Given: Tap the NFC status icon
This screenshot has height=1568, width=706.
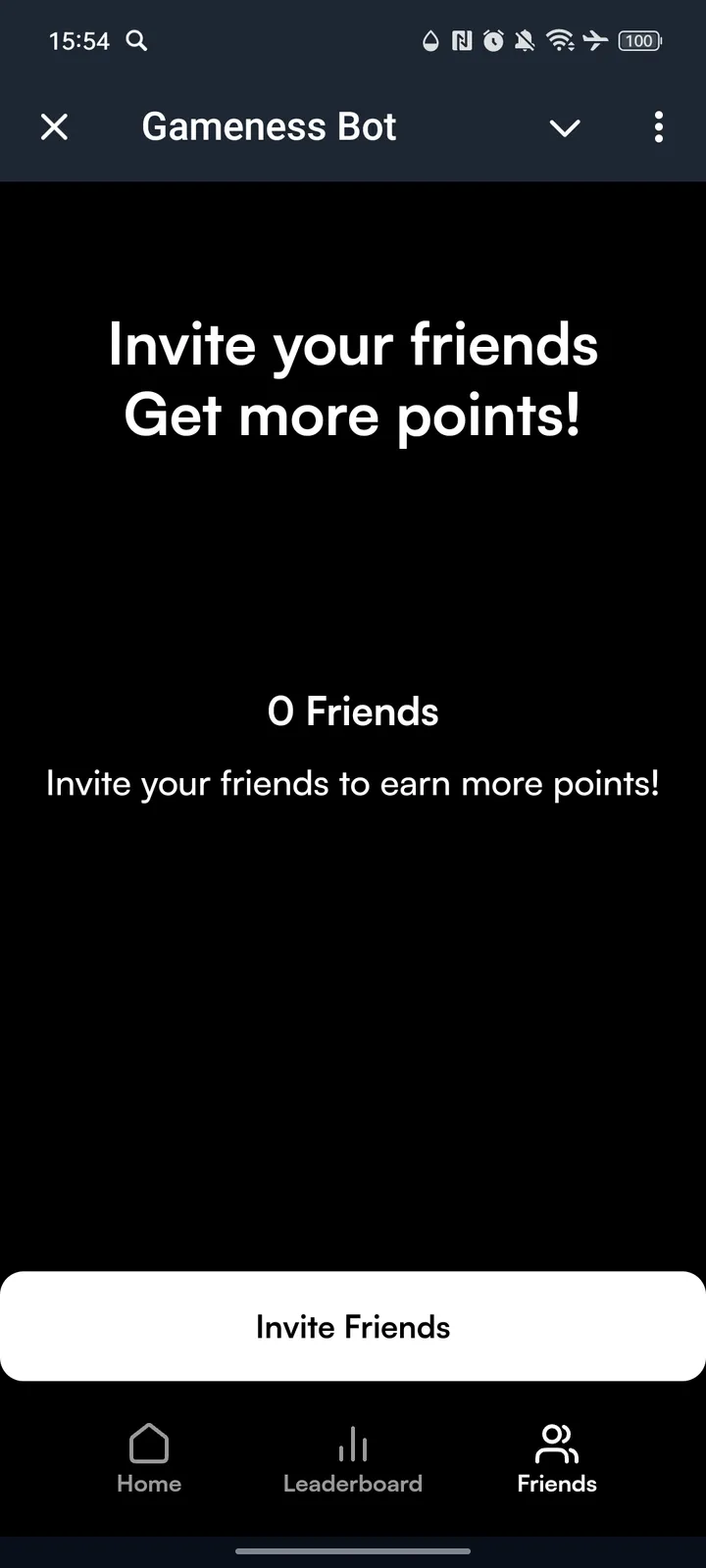Looking at the screenshot, I should (x=461, y=40).
